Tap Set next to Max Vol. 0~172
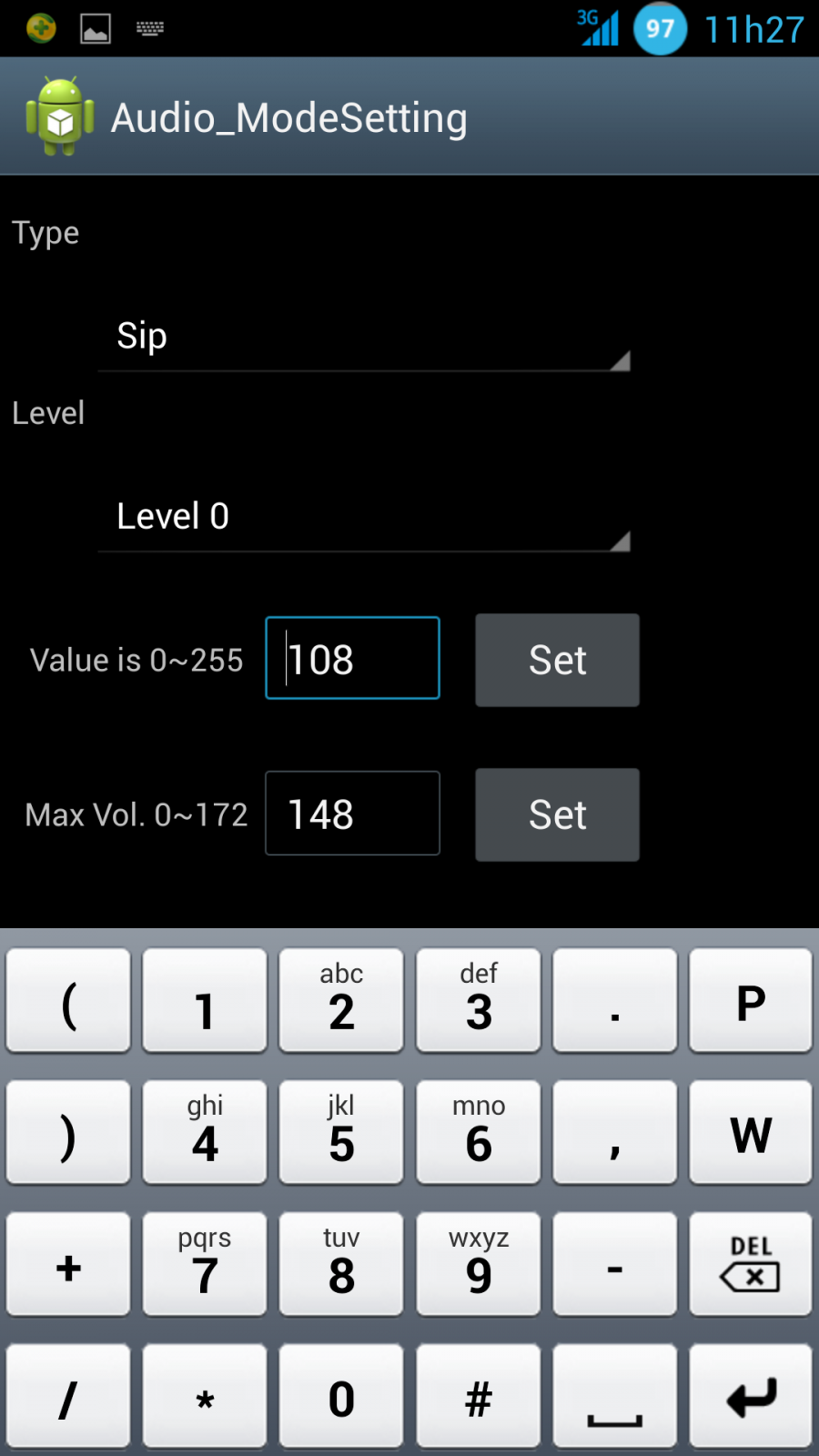The width and height of the screenshot is (819, 1456). point(557,814)
